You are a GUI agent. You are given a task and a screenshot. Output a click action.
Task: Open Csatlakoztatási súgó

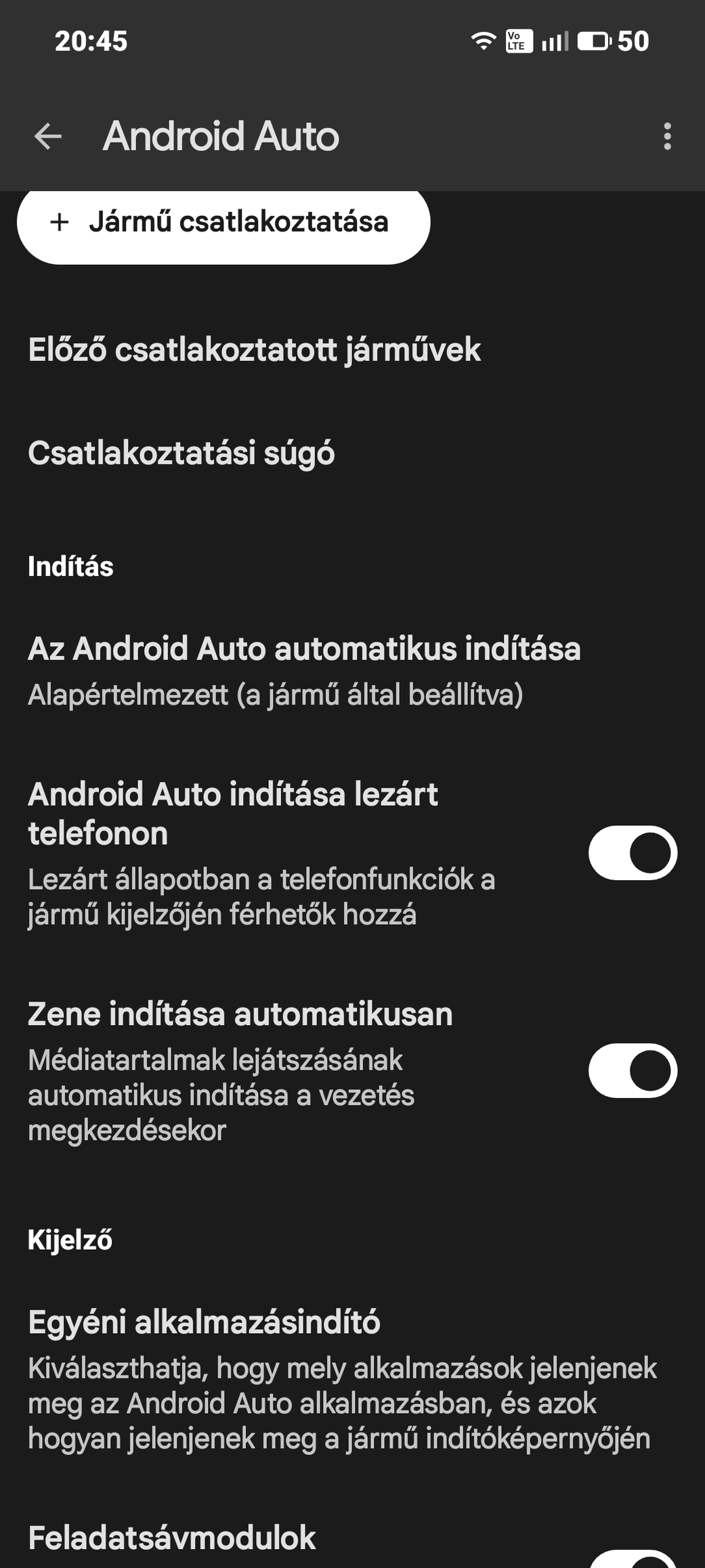[181, 453]
